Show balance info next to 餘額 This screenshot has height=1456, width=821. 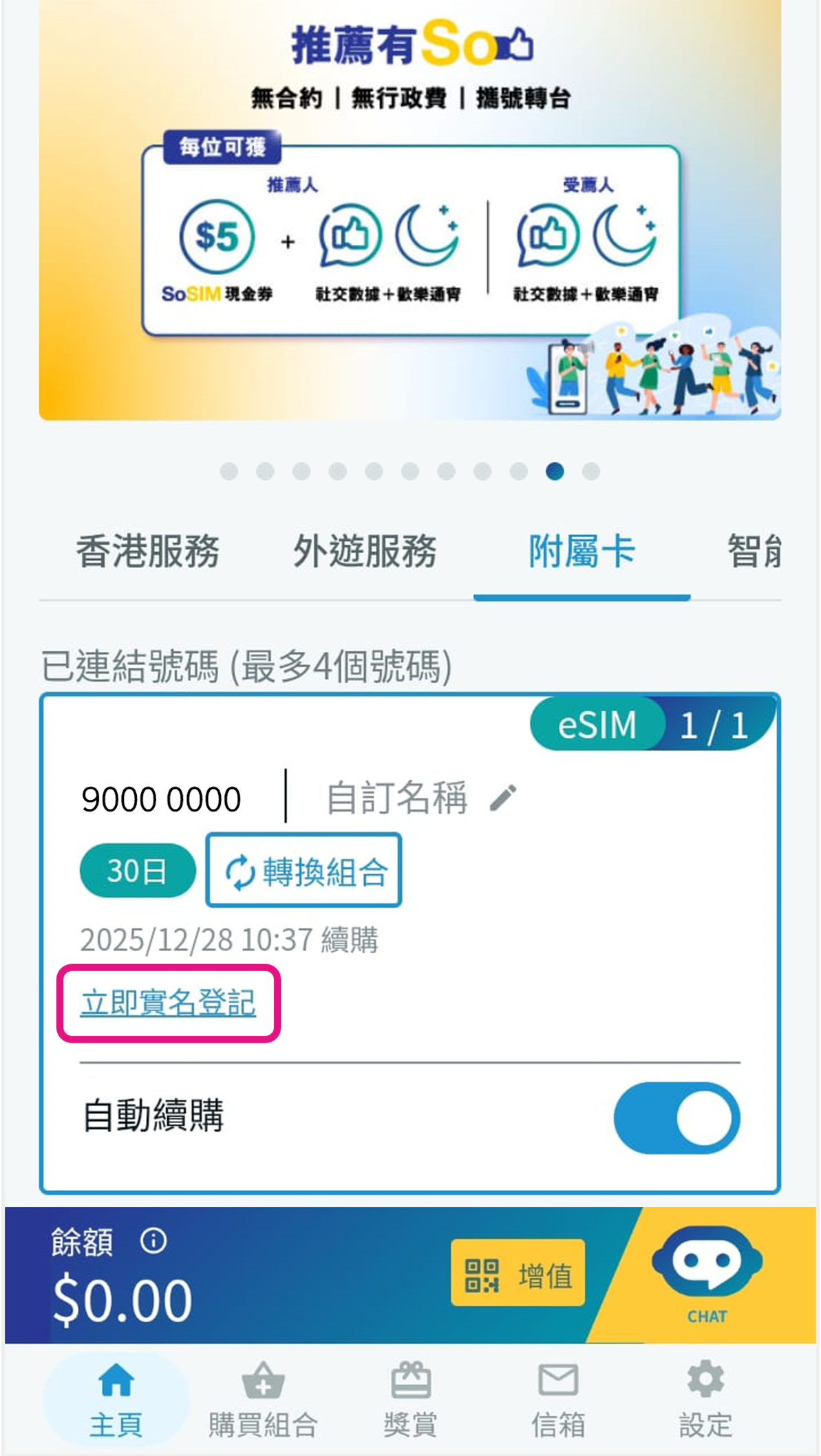pos(153,1241)
